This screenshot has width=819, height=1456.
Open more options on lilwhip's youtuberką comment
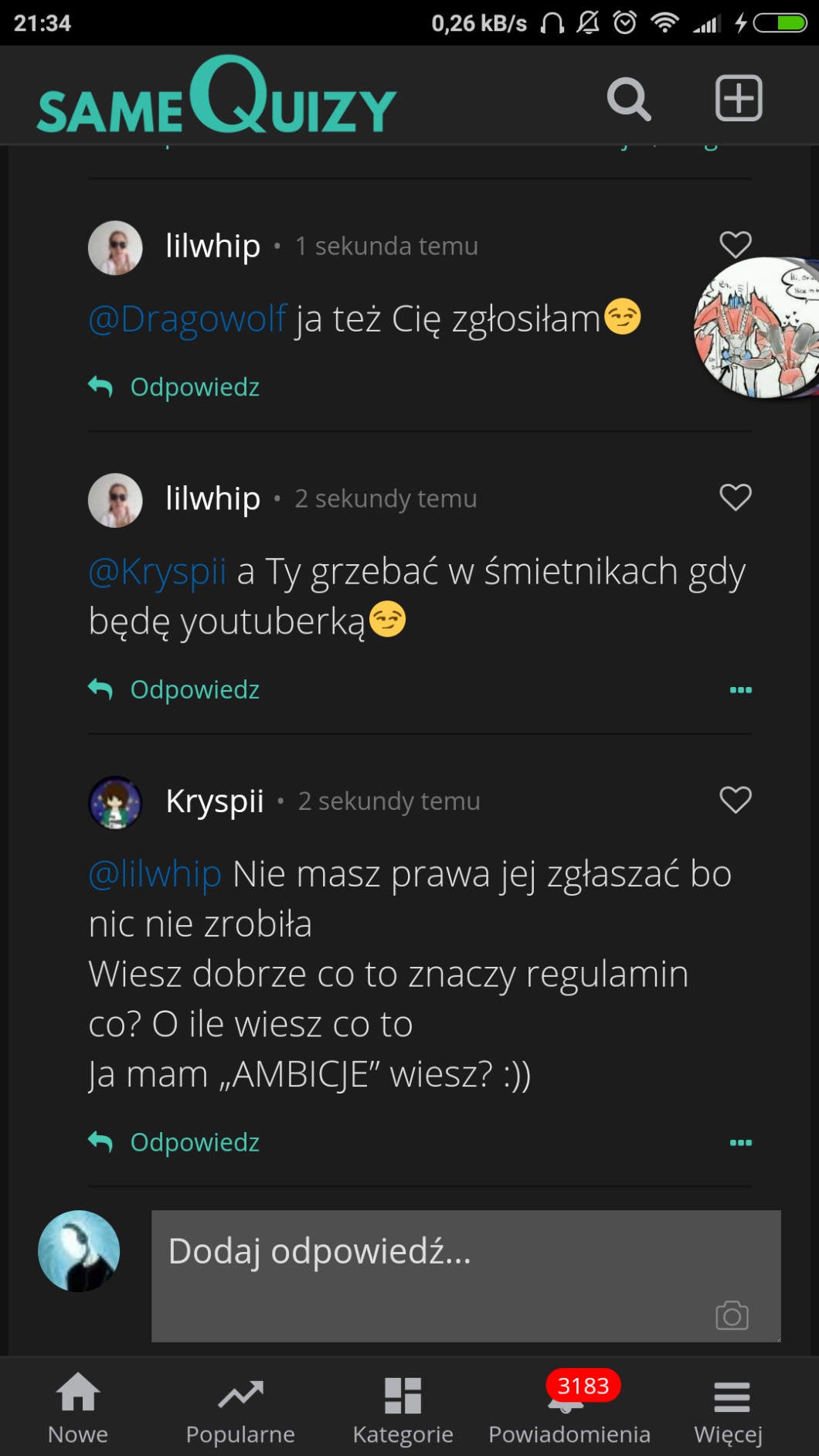(x=740, y=689)
